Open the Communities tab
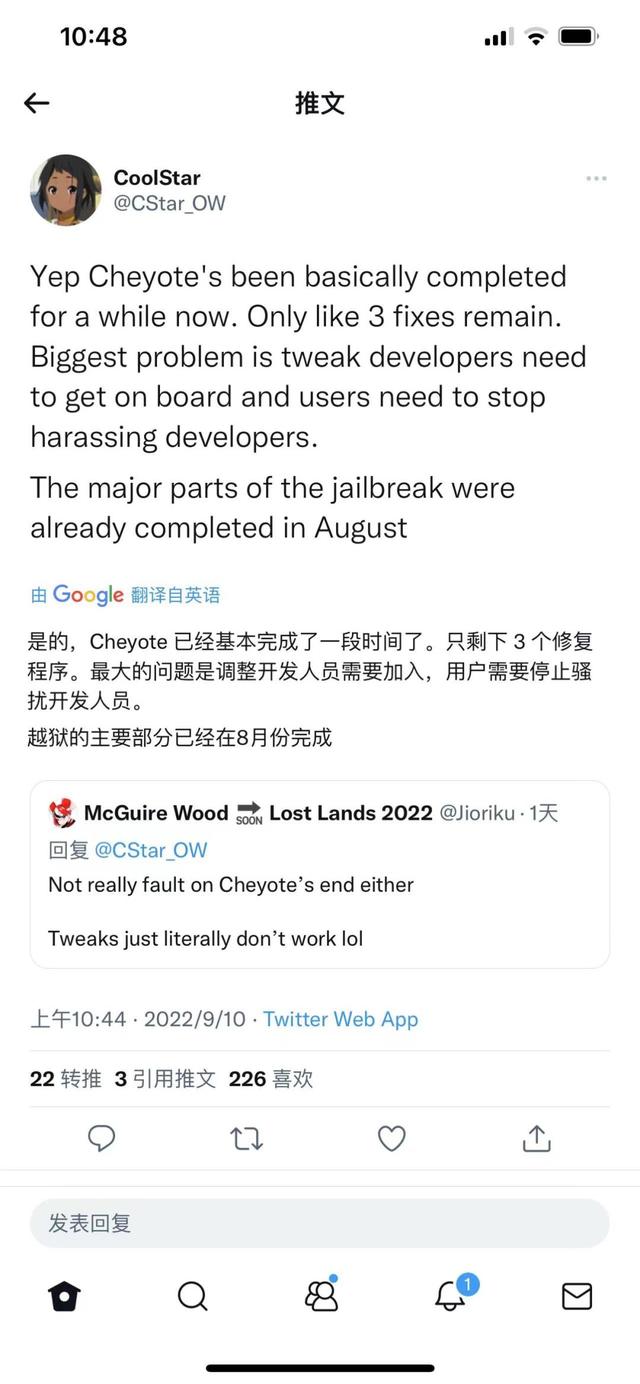Viewport: 640px width, 1384px height. point(321,1295)
